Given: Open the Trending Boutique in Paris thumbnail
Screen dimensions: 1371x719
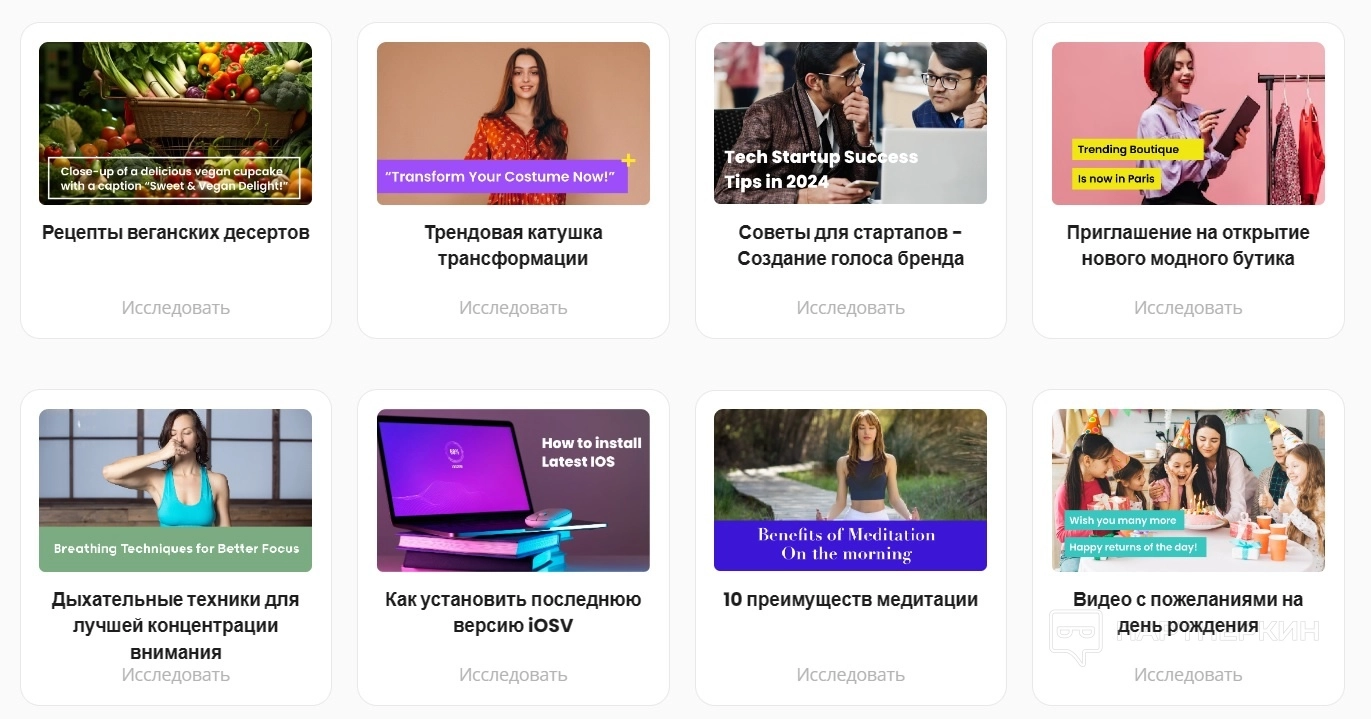Looking at the screenshot, I should coord(1188,123).
